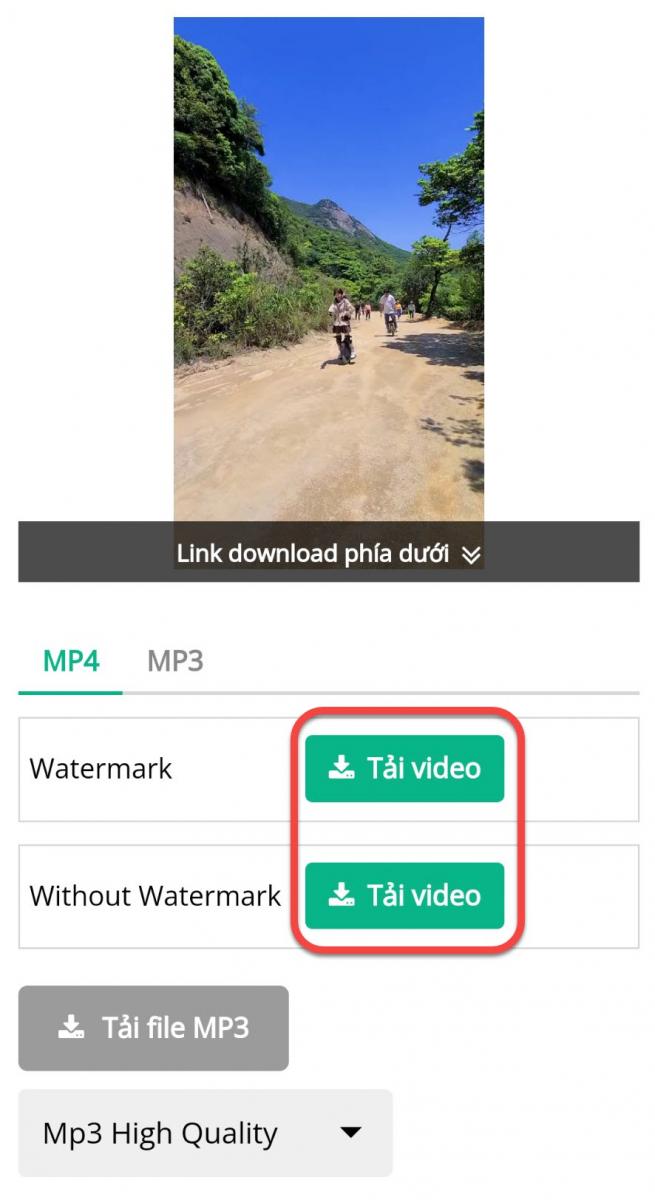Open the Mp3 High Quality dropdown

pyautogui.click(x=205, y=1133)
